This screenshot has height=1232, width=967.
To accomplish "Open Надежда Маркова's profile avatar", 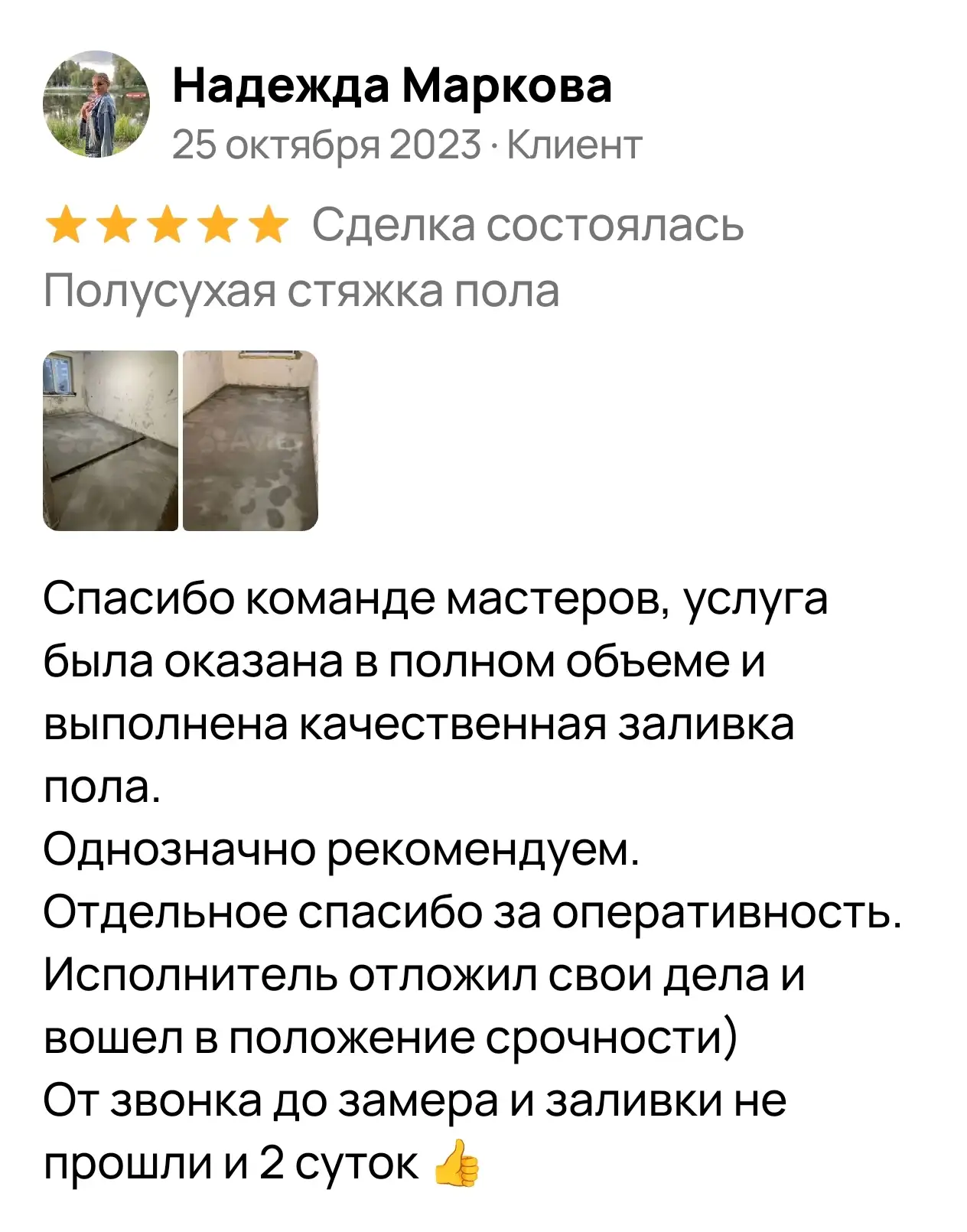I will [x=96, y=105].
